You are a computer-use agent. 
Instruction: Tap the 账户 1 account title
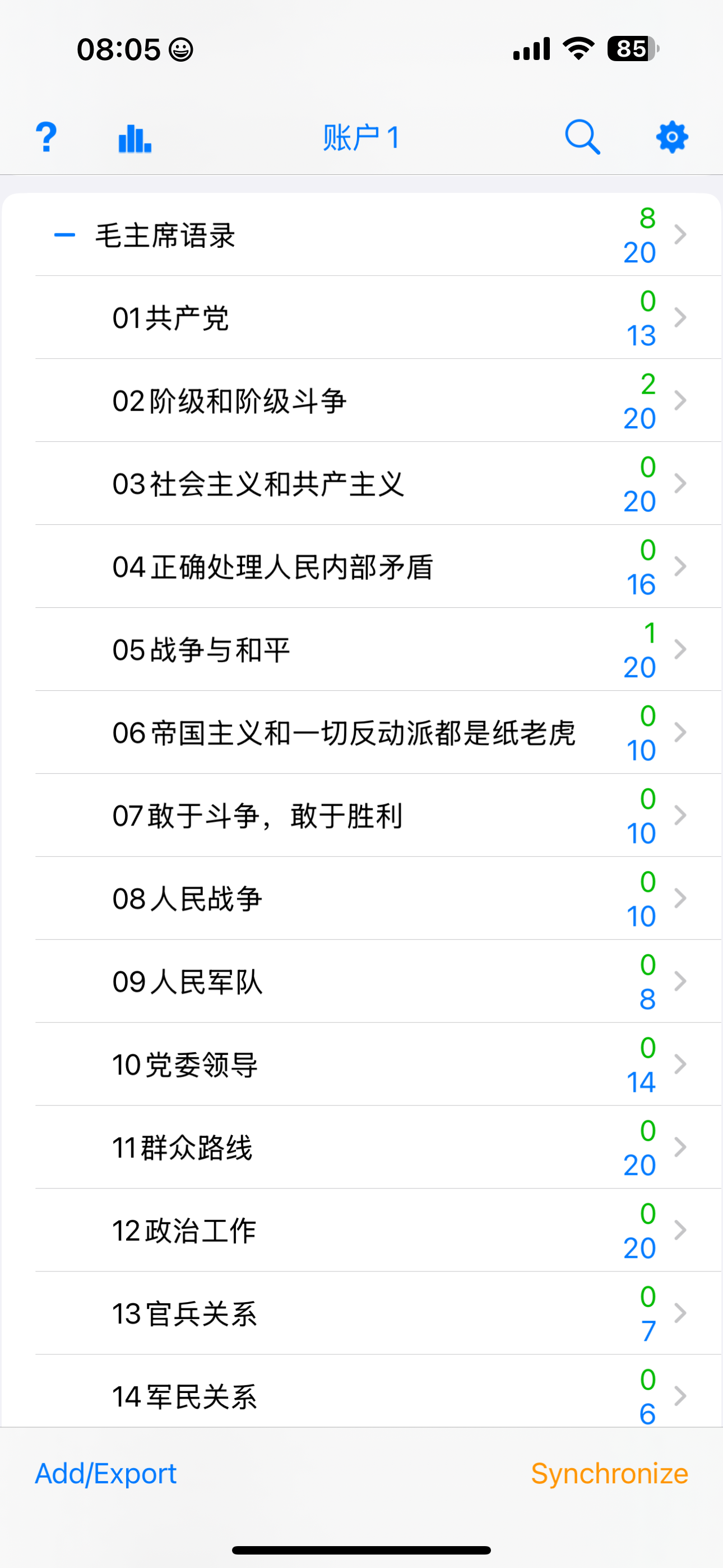[361, 137]
